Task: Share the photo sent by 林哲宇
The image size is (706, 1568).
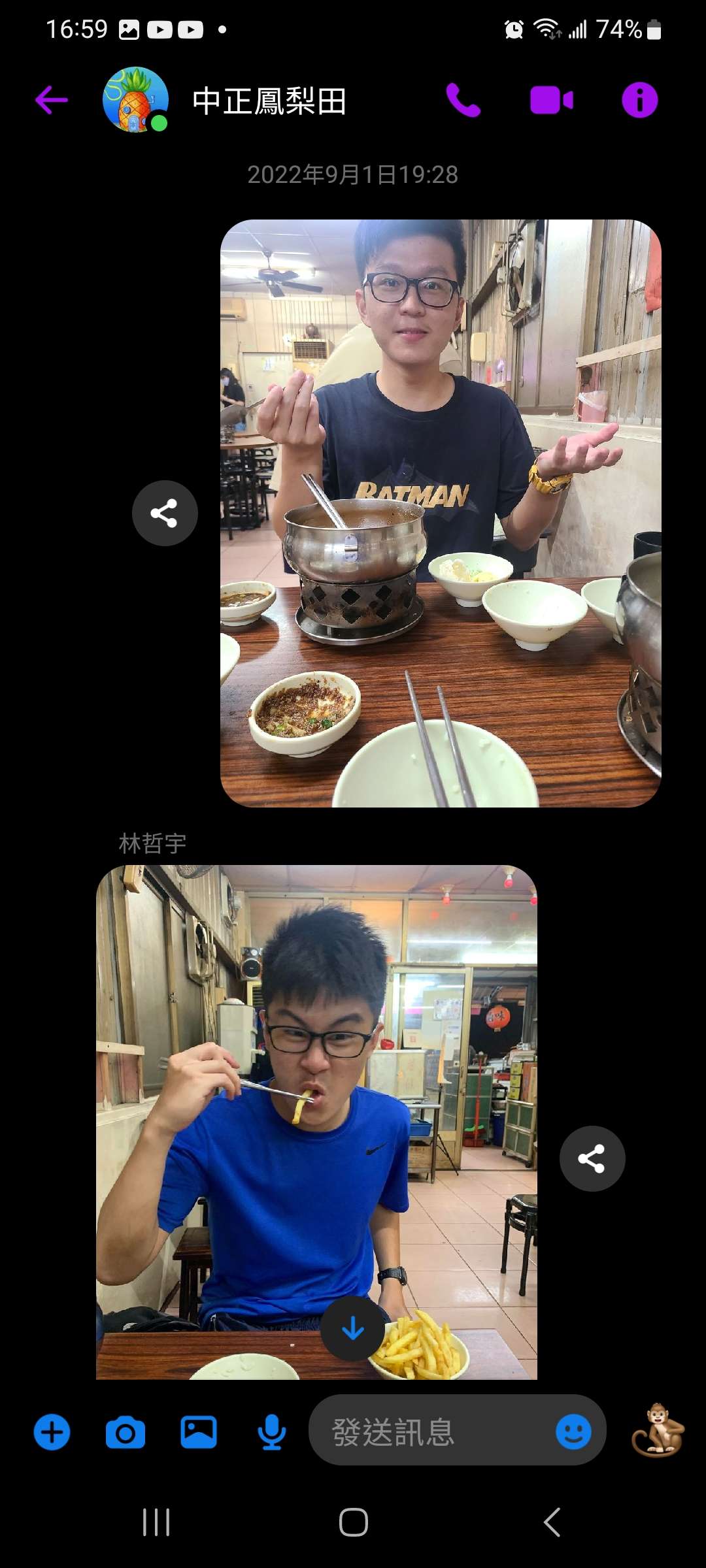Action: click(x=592, y=1158)
